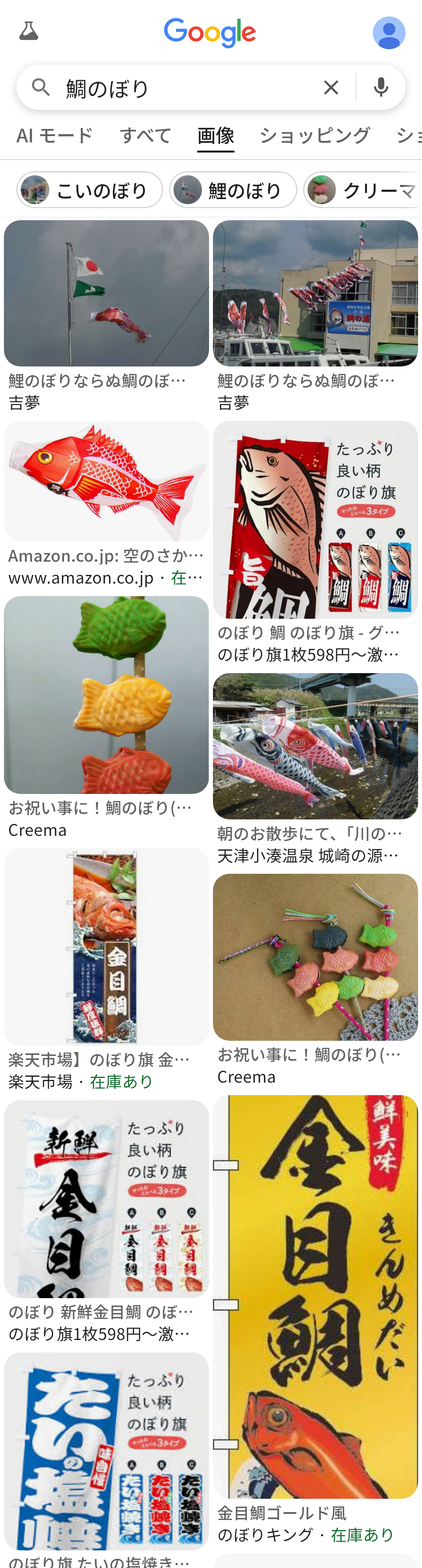Image resolution: width=422 pixels, height=1568 pixels.
Task: Open the 吉夢 flagpole sea bream streamer image
Action: click(106, 293)
